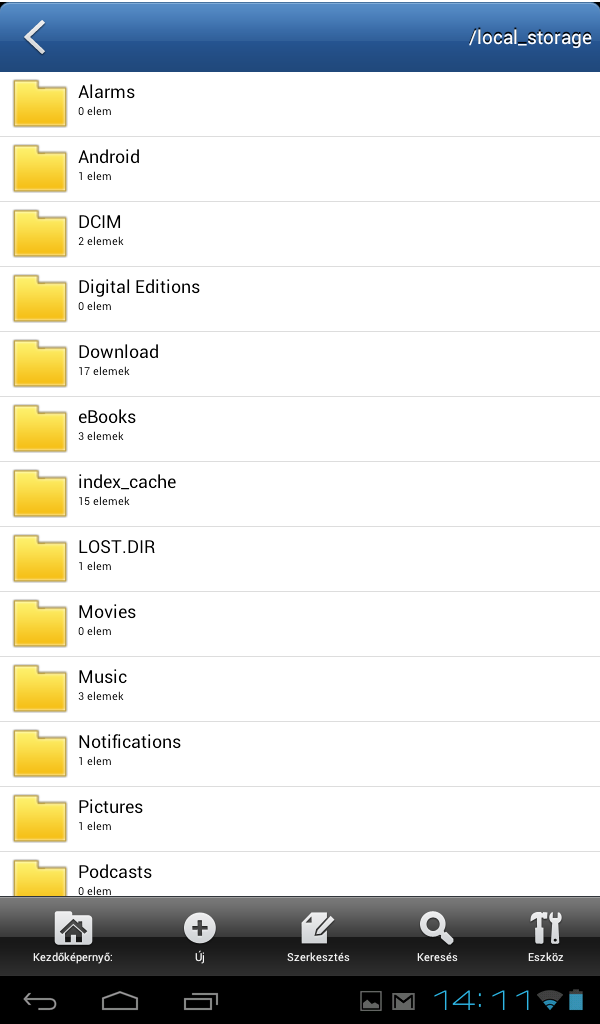Open the Pictures folder
The width and height of the screenshot is (600, 1024).
(300, 819)
